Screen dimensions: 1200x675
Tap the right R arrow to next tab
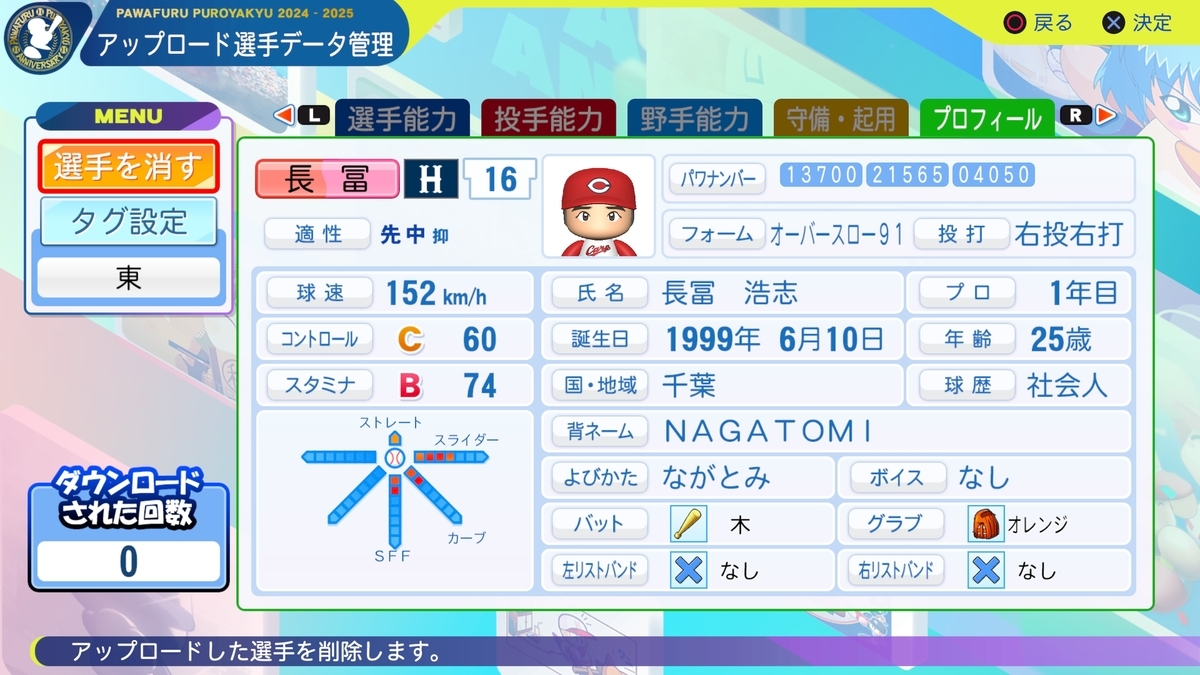[1089, 115]
